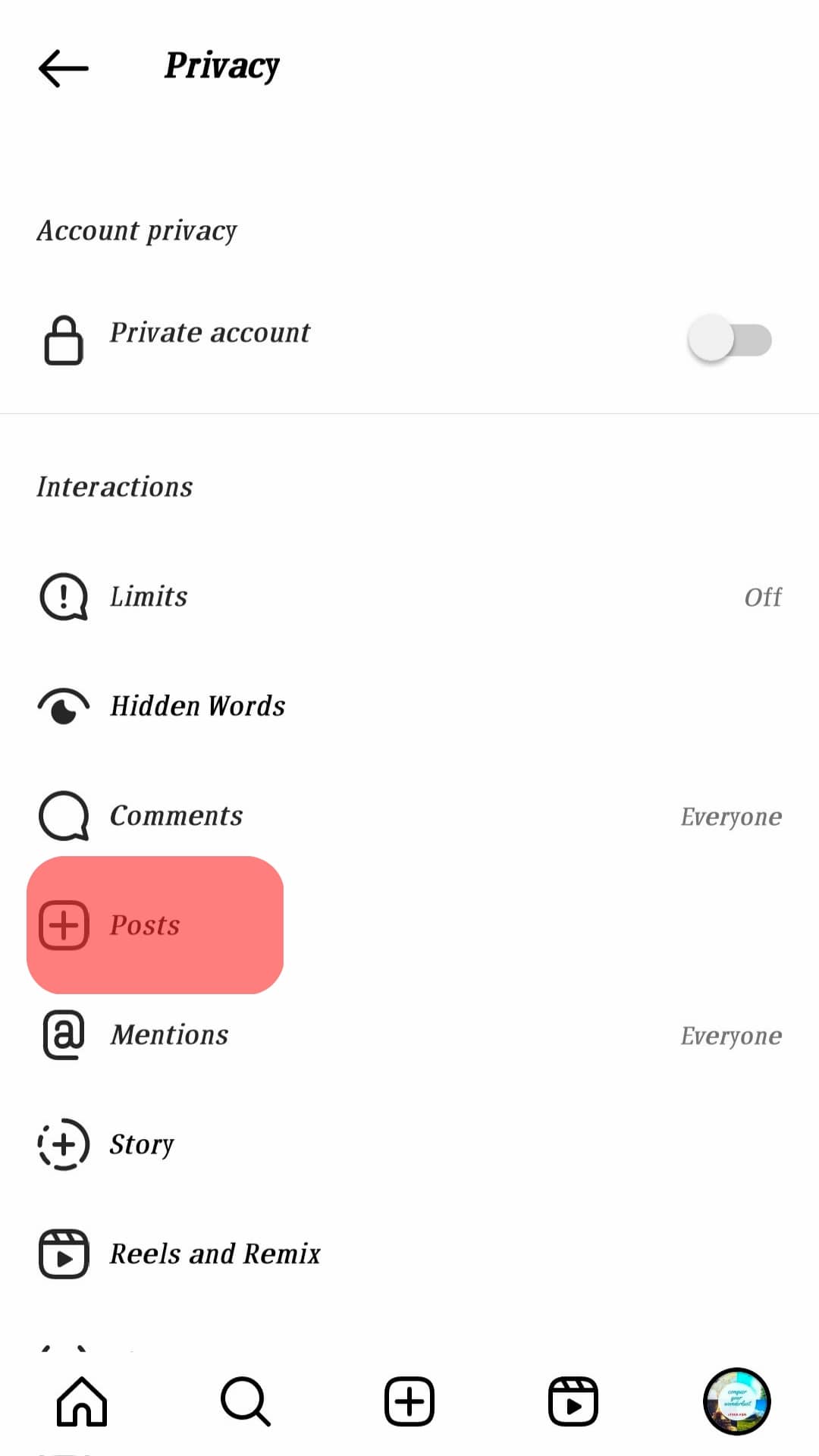This screenshot has width=819, height=1456.
Task: Open the profile tab avatar
Action: [736, 1401]
